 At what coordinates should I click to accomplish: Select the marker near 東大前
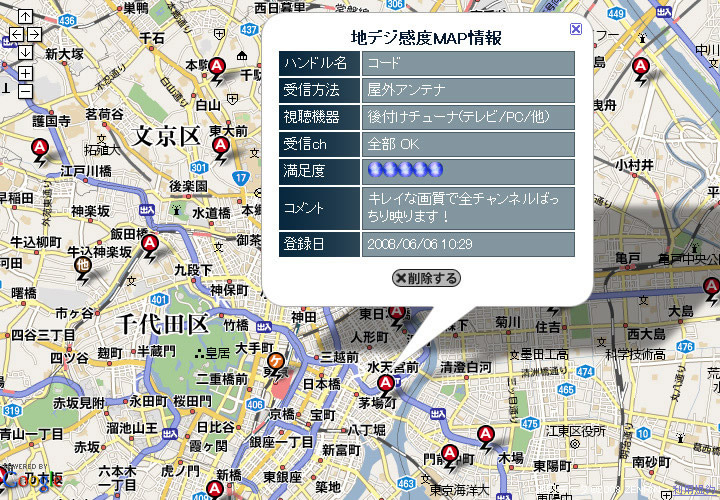point(221,148)
